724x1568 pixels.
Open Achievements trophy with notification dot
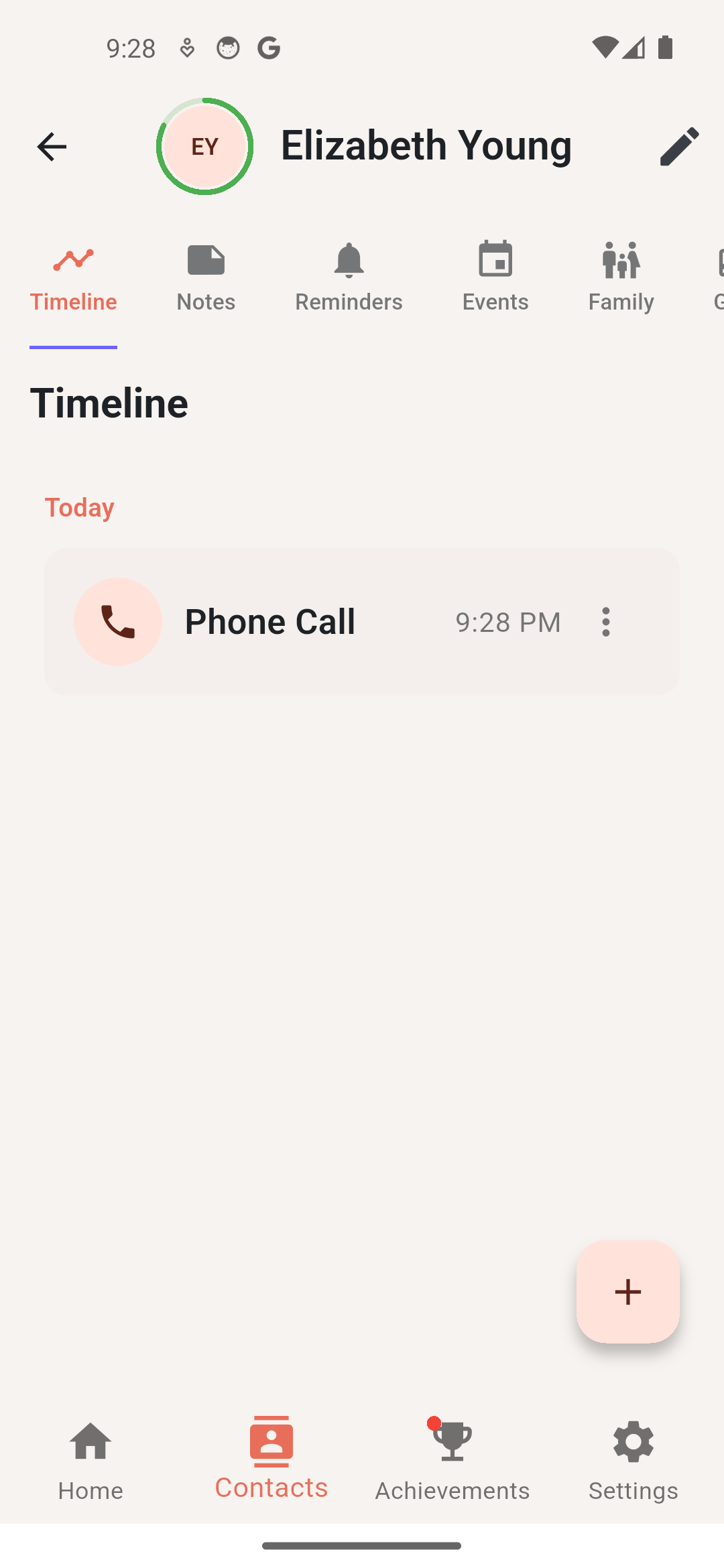point(452,1461)
